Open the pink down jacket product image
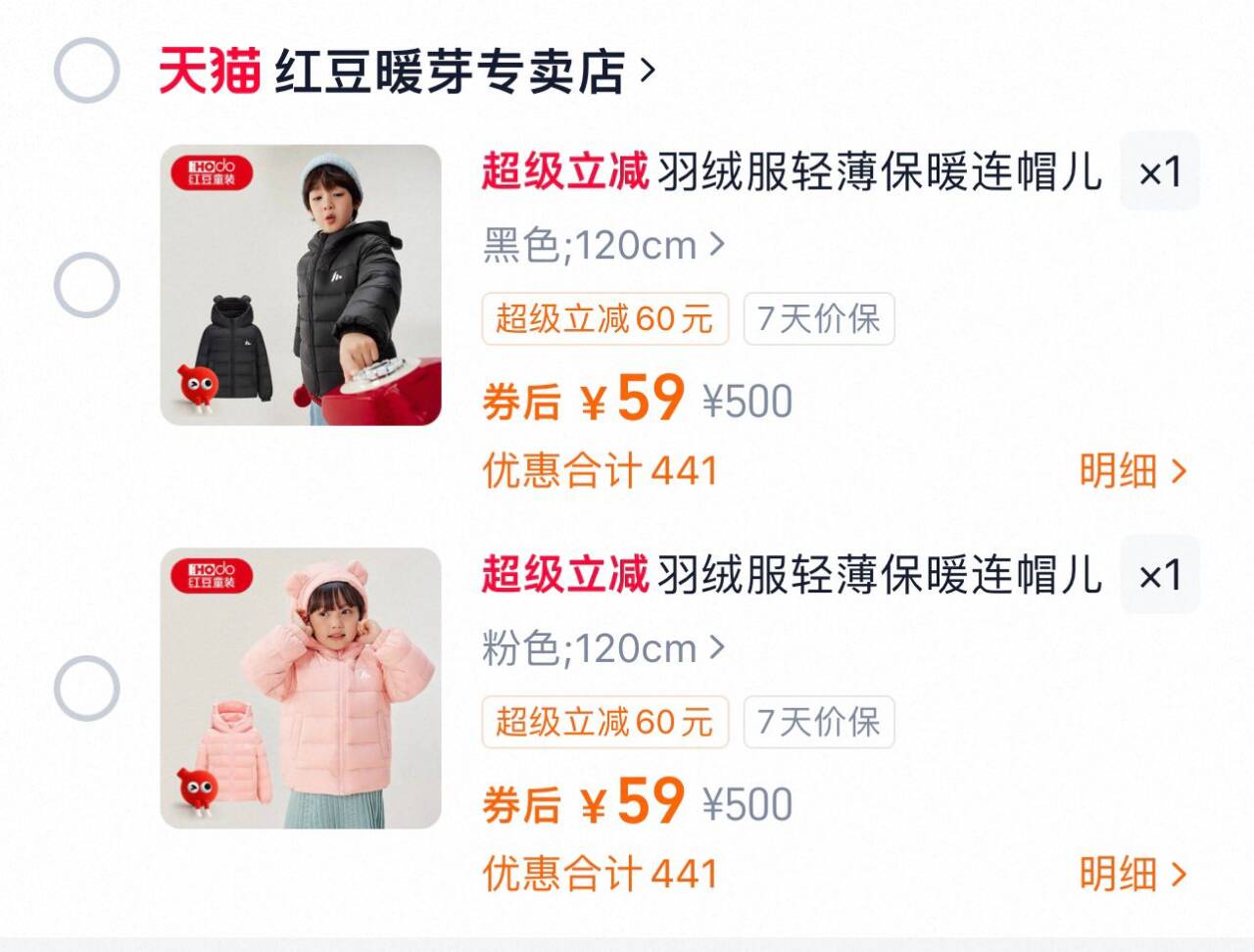The height and width of the screenshot is (952, 1254). click(301, 689)
